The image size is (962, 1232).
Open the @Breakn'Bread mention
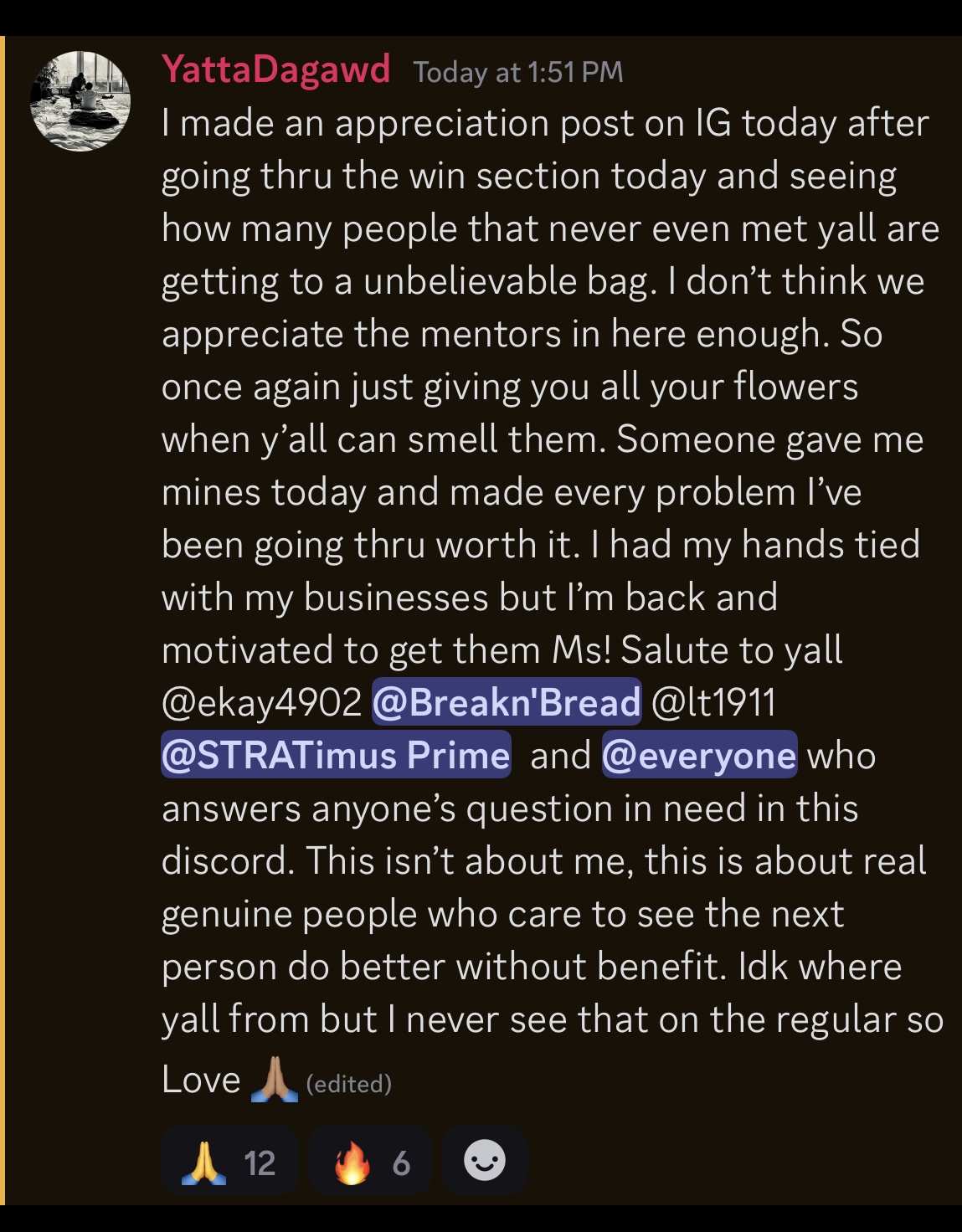(507, 701)
